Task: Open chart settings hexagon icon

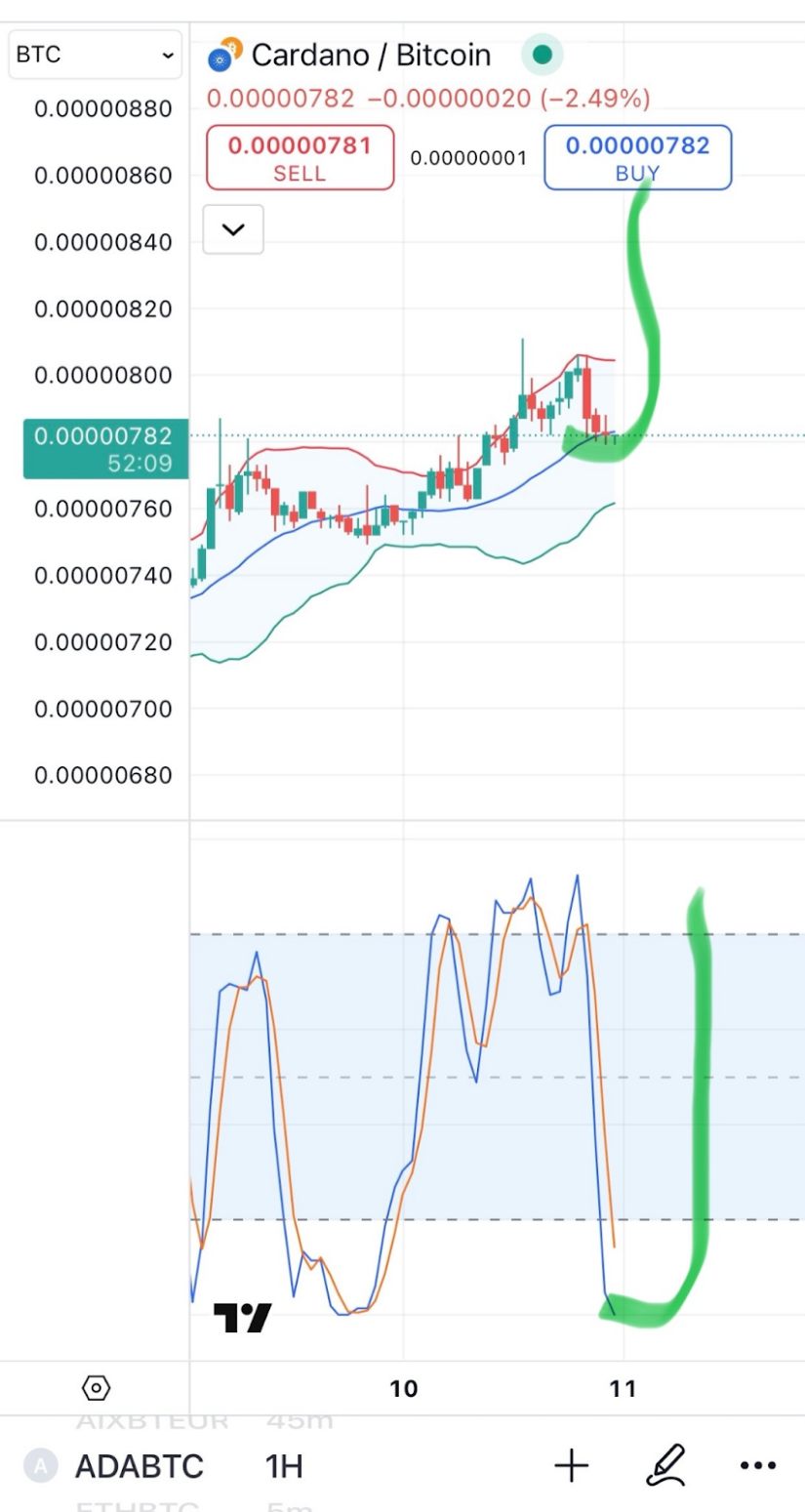Action: tap(96, 1388)
